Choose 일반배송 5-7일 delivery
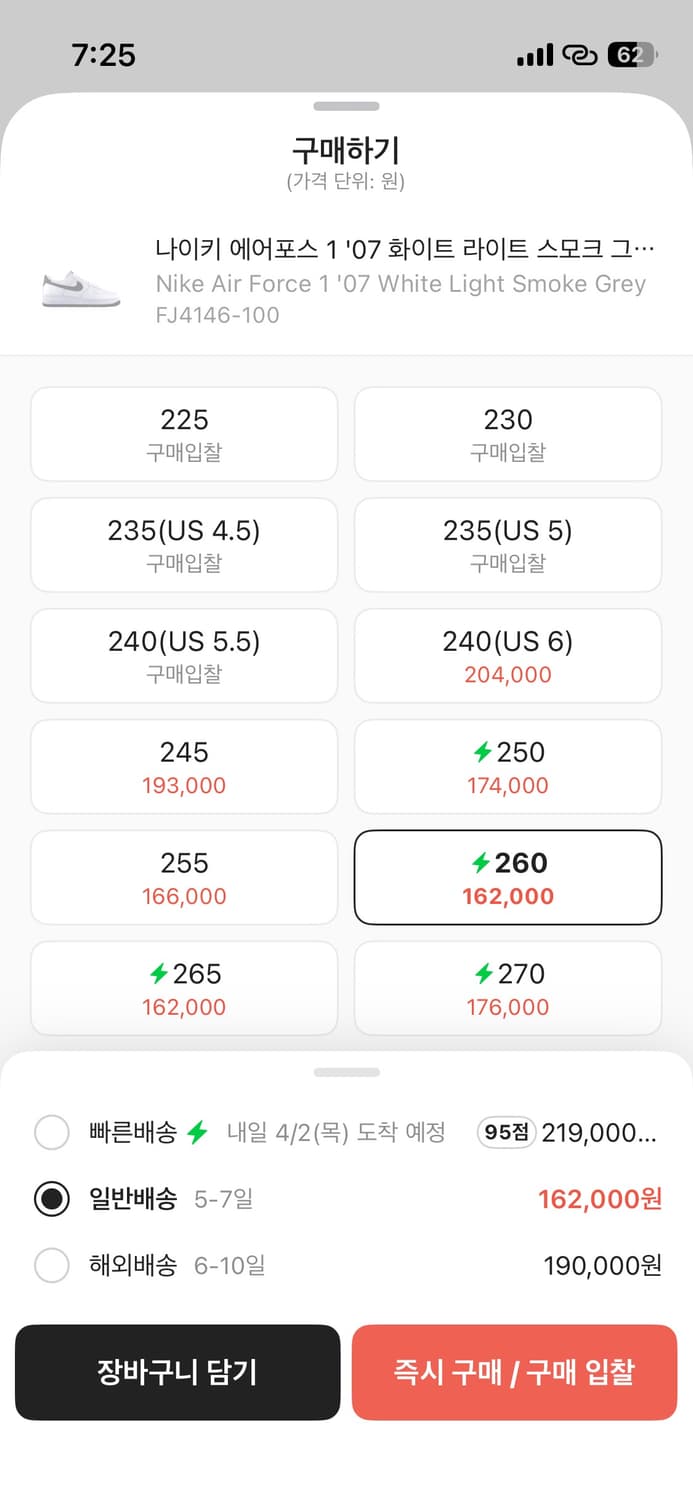Screen dimensions: 693x1500 click(x=52, y=1198)
